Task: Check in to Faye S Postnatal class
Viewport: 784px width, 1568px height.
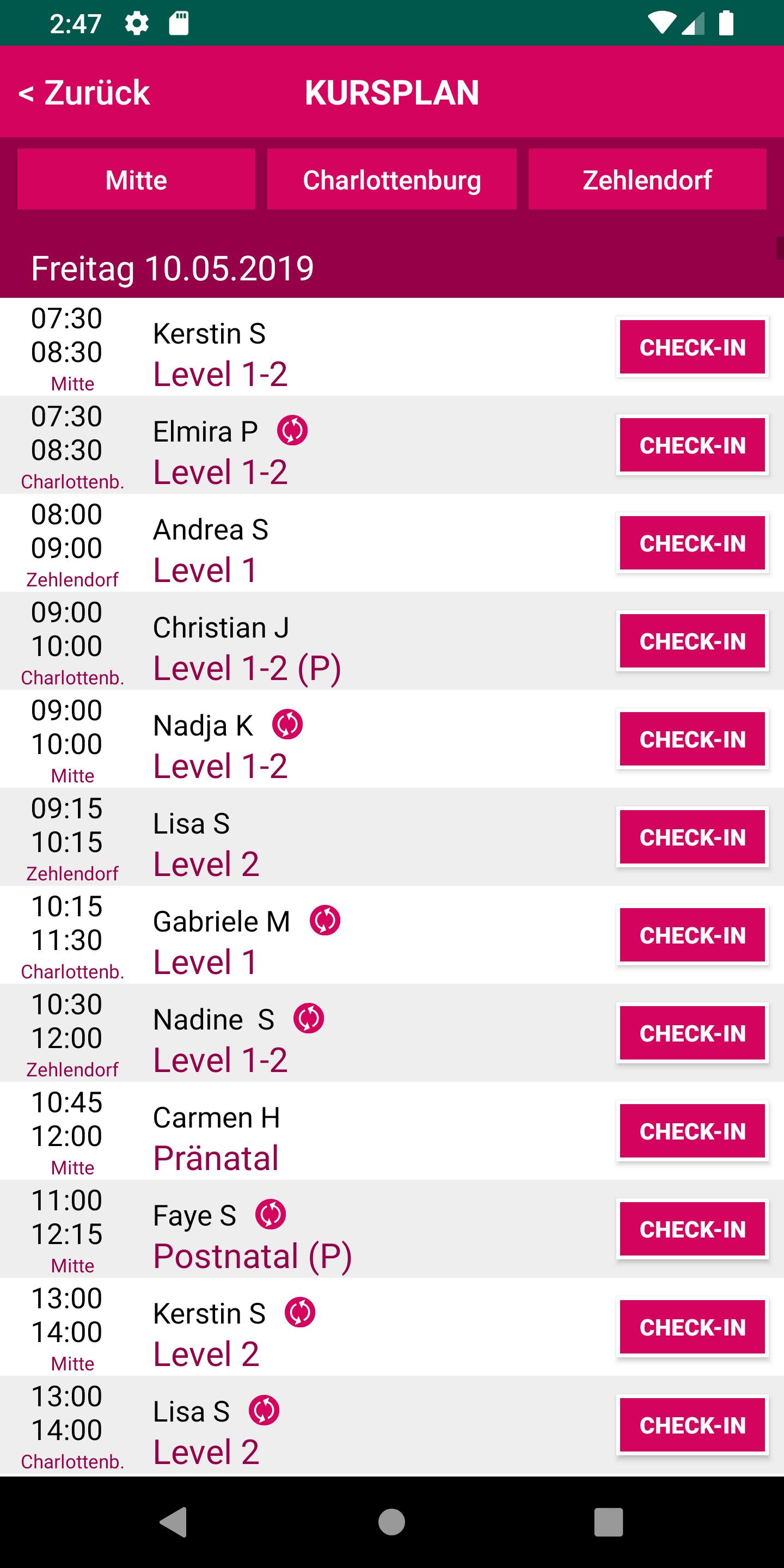Action: tap(692, 1229)
